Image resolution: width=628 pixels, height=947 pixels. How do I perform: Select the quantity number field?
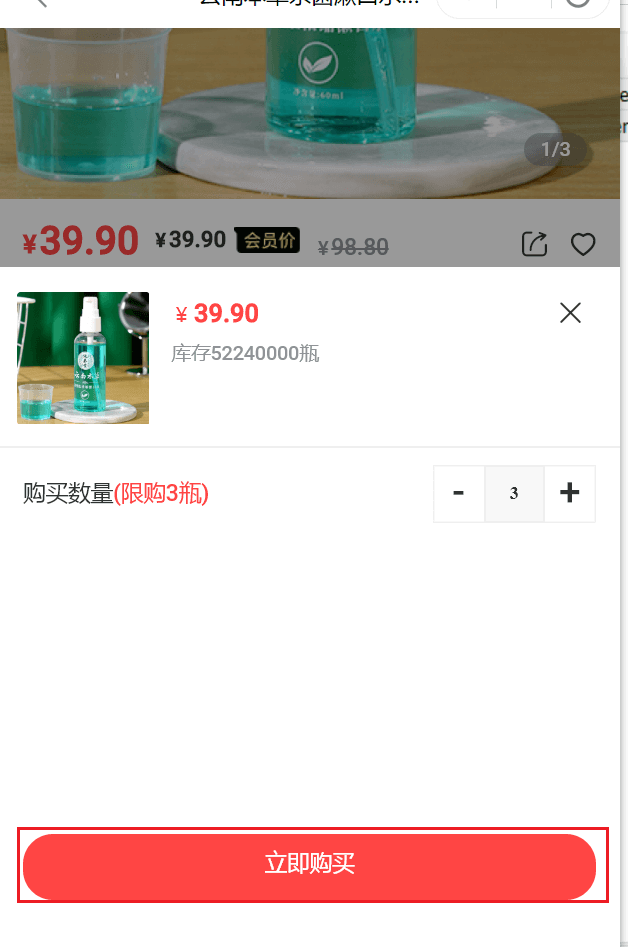[x=514, y=493]
